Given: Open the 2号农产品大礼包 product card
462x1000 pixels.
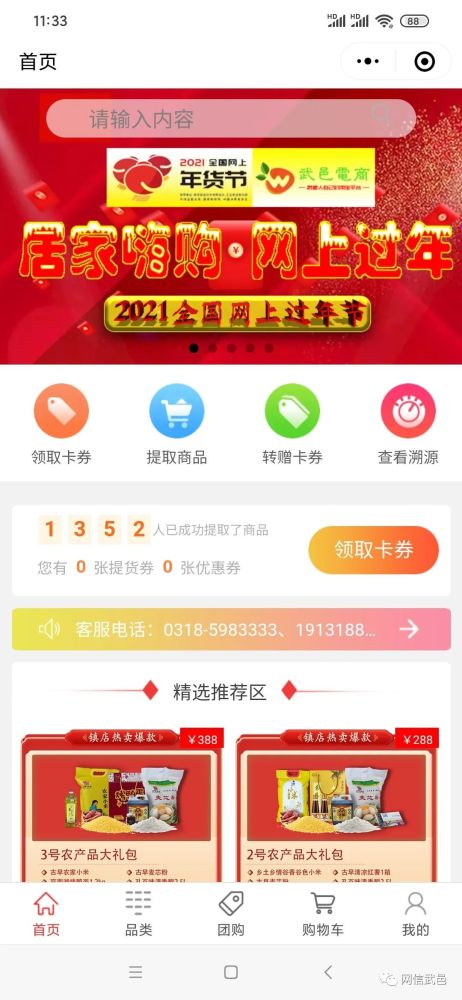Looking at the screenshot, I should coord(336,805).
